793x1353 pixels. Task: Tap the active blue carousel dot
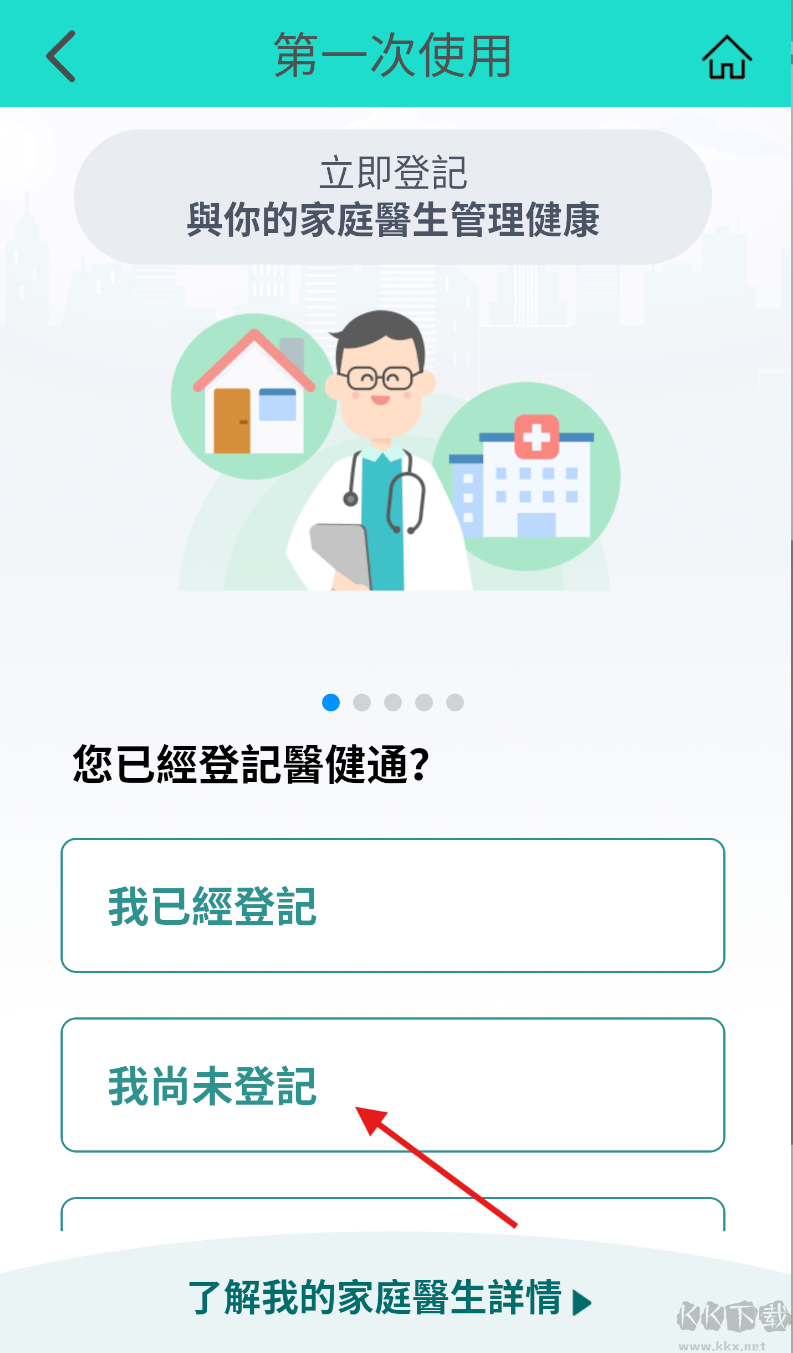coord(331,703)
